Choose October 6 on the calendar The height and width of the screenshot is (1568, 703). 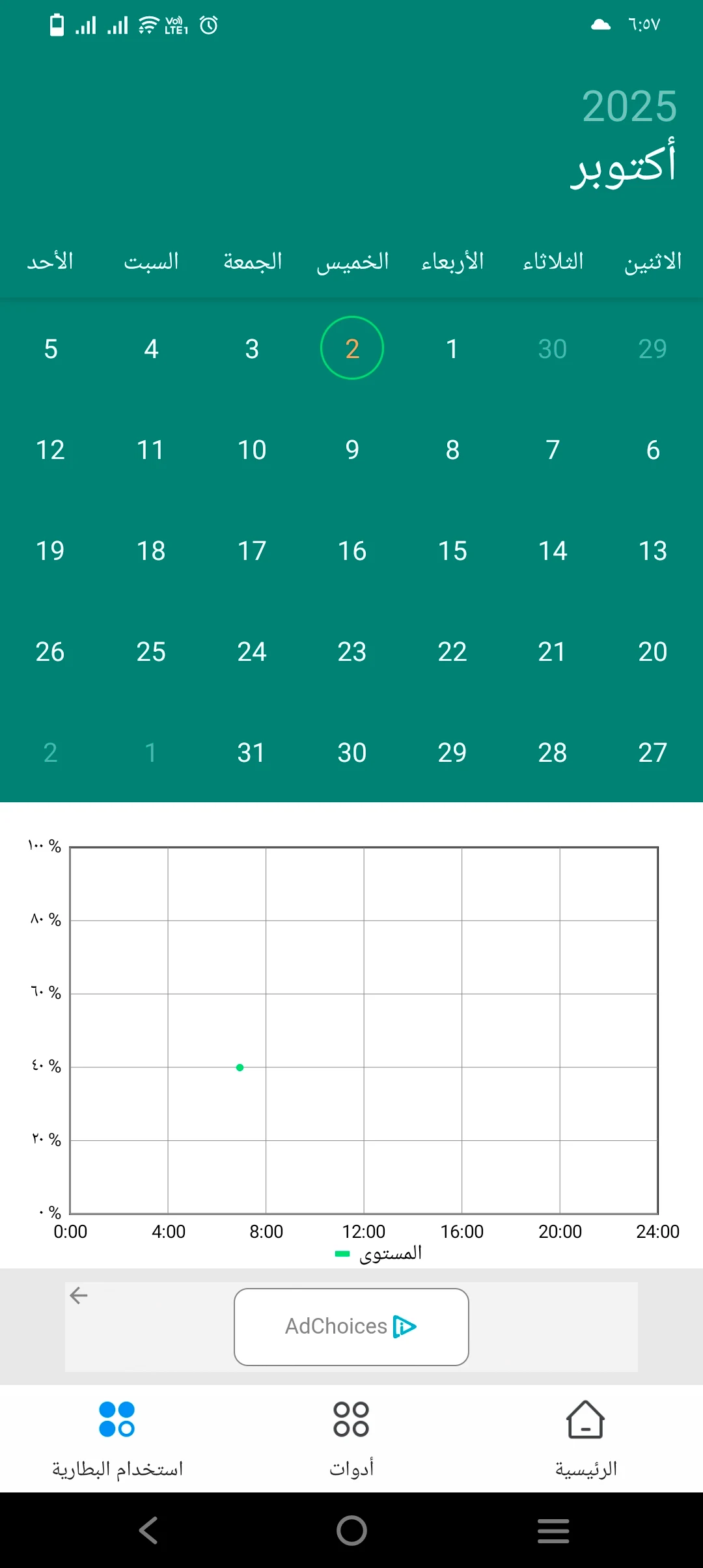pyautogui.click(x=653, y=450)
